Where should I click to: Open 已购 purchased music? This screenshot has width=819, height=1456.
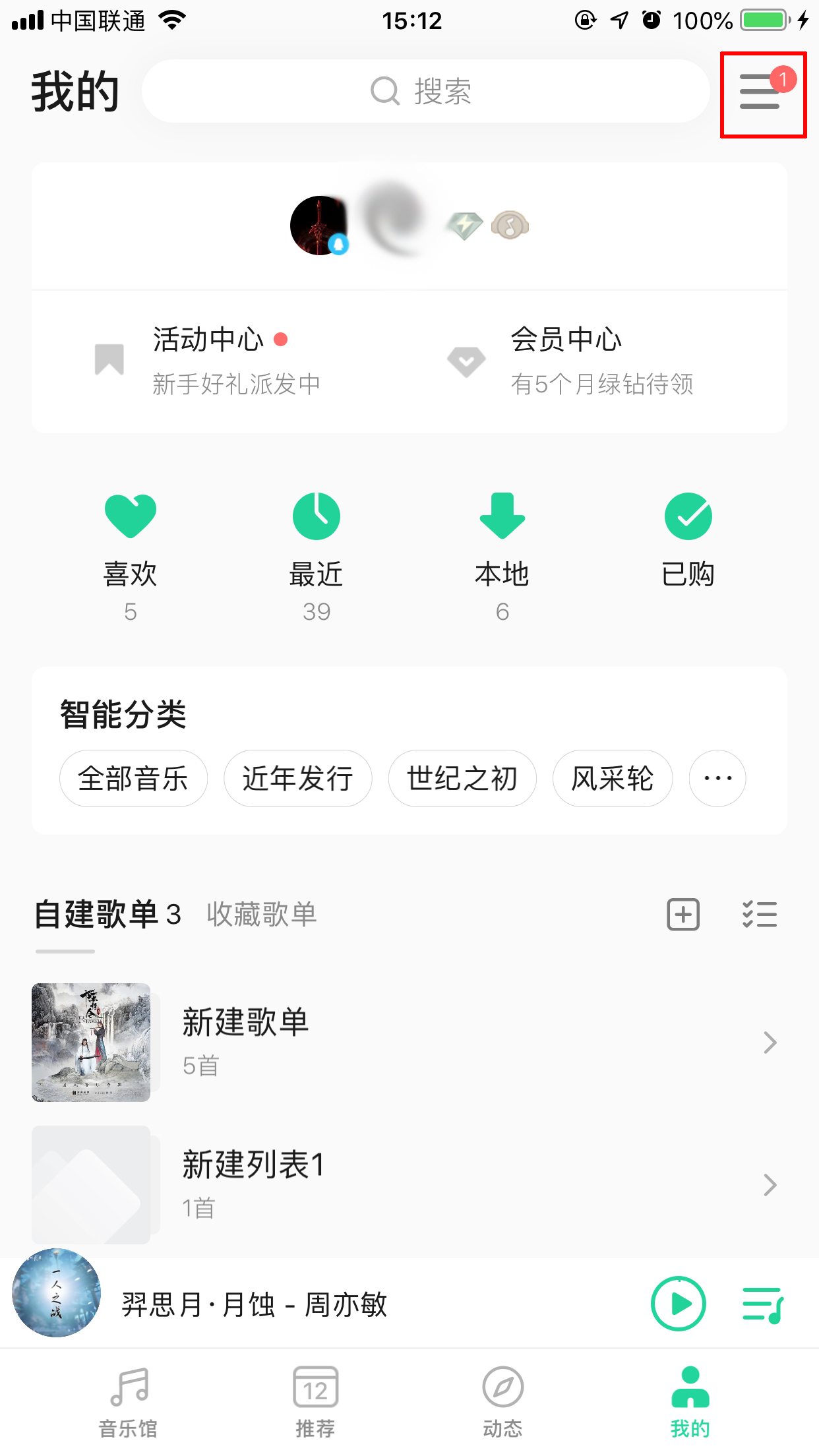point(688,516)
